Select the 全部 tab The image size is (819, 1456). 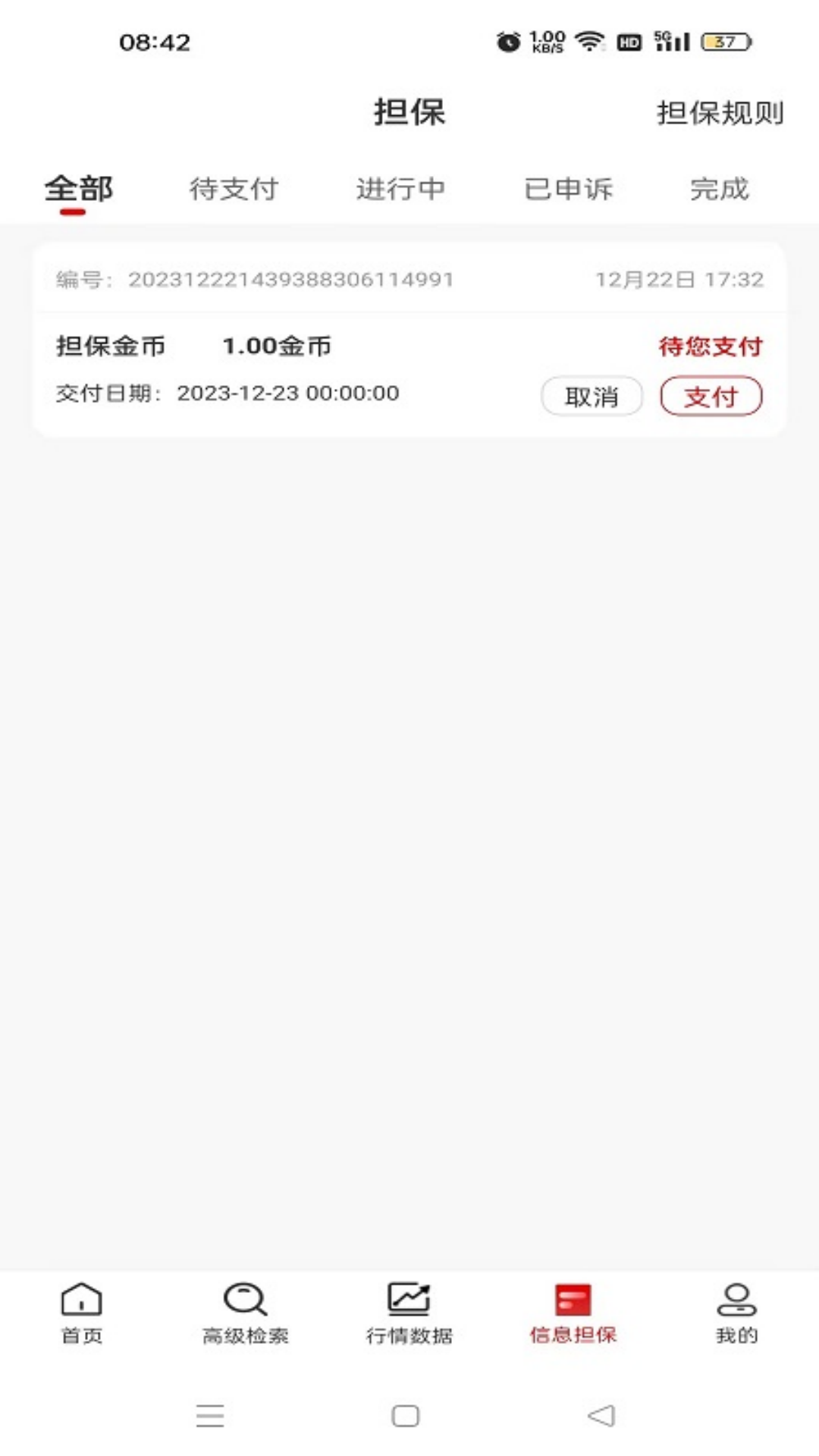point(78,190)
